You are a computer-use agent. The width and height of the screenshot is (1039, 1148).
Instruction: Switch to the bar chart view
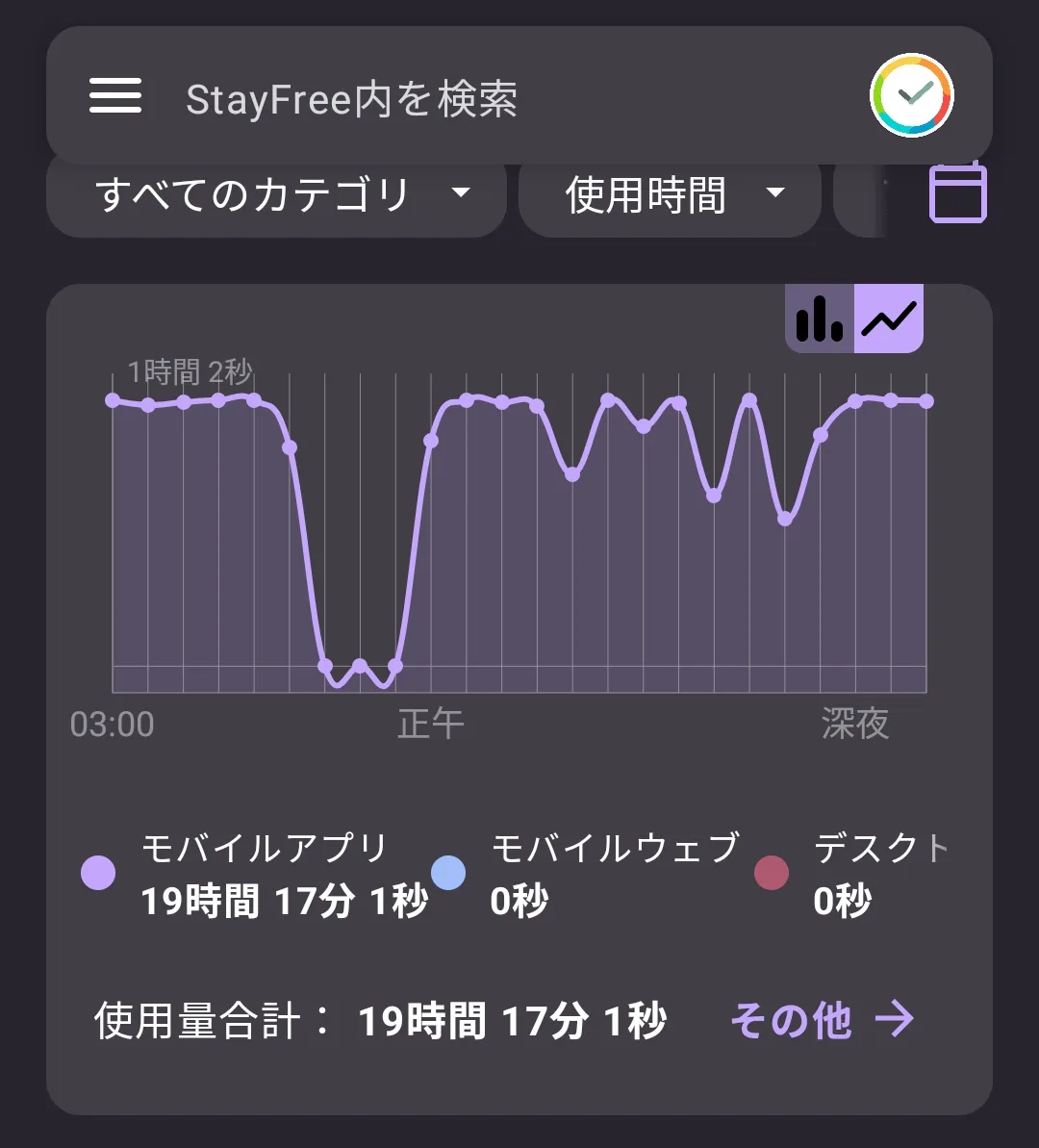[820, 319]
